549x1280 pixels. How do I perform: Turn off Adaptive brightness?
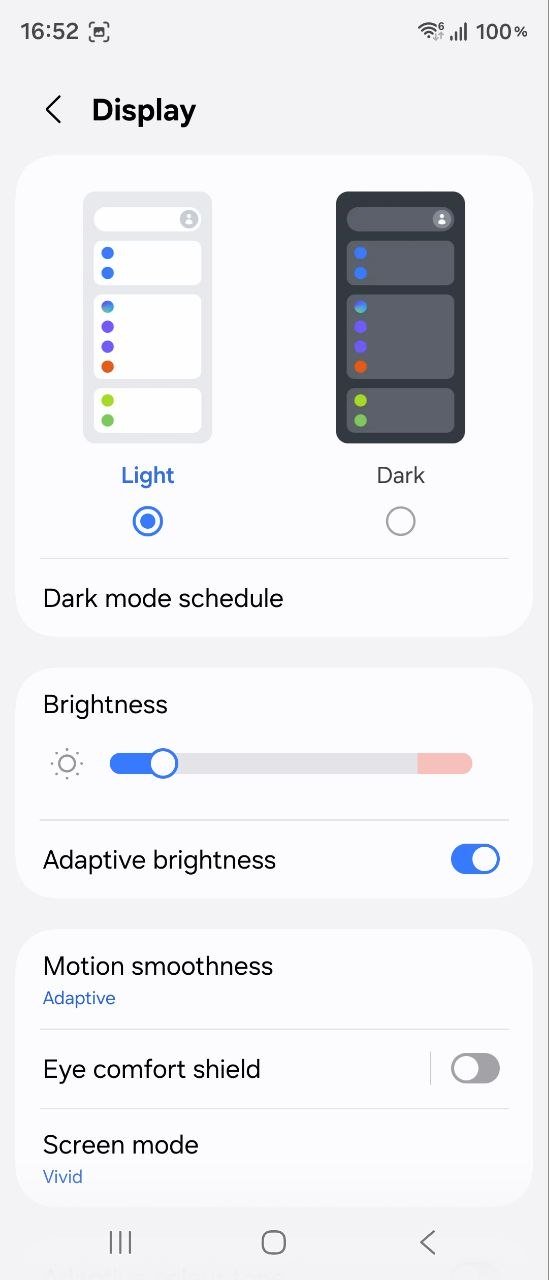click(x=475, y=859)
